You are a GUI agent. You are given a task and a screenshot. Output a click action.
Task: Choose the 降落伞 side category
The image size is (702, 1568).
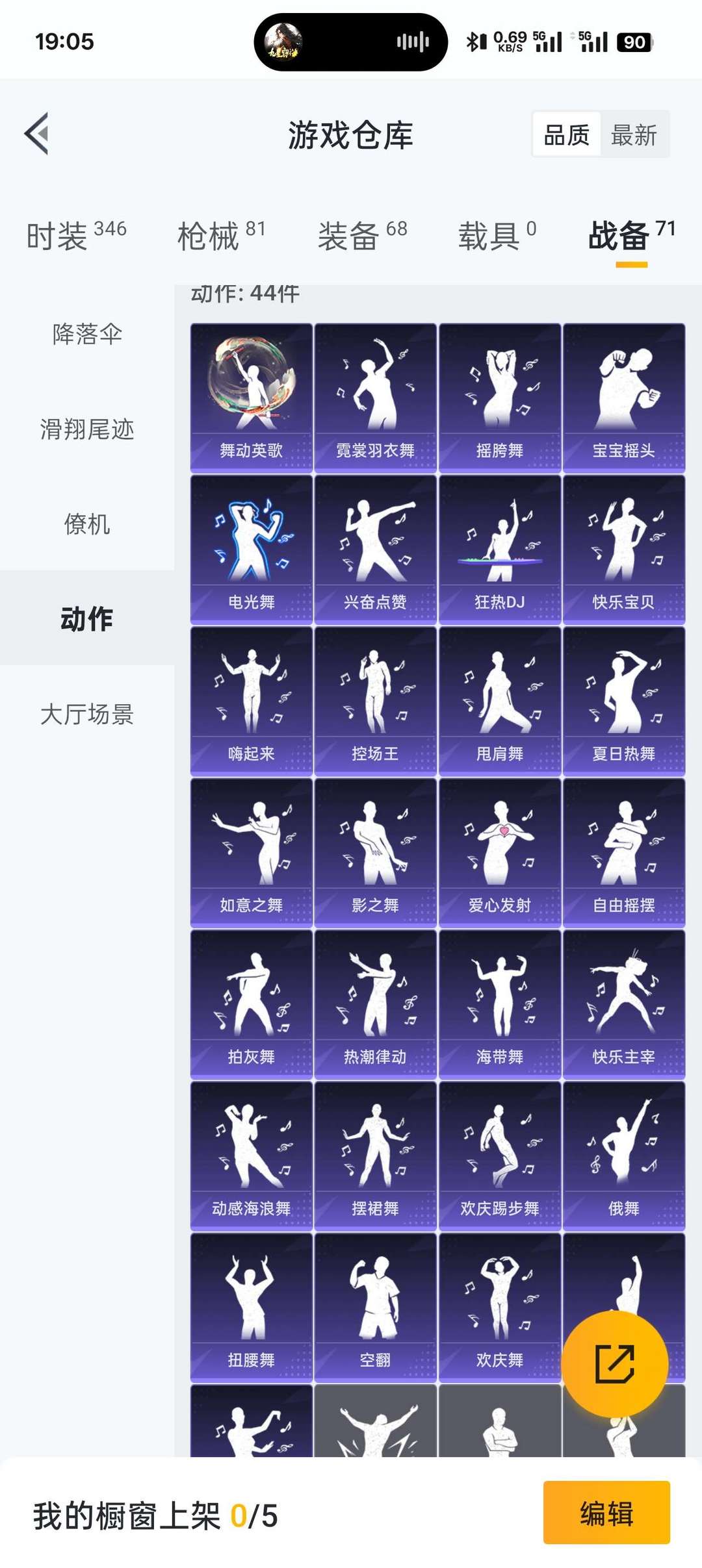click(87, 334)
